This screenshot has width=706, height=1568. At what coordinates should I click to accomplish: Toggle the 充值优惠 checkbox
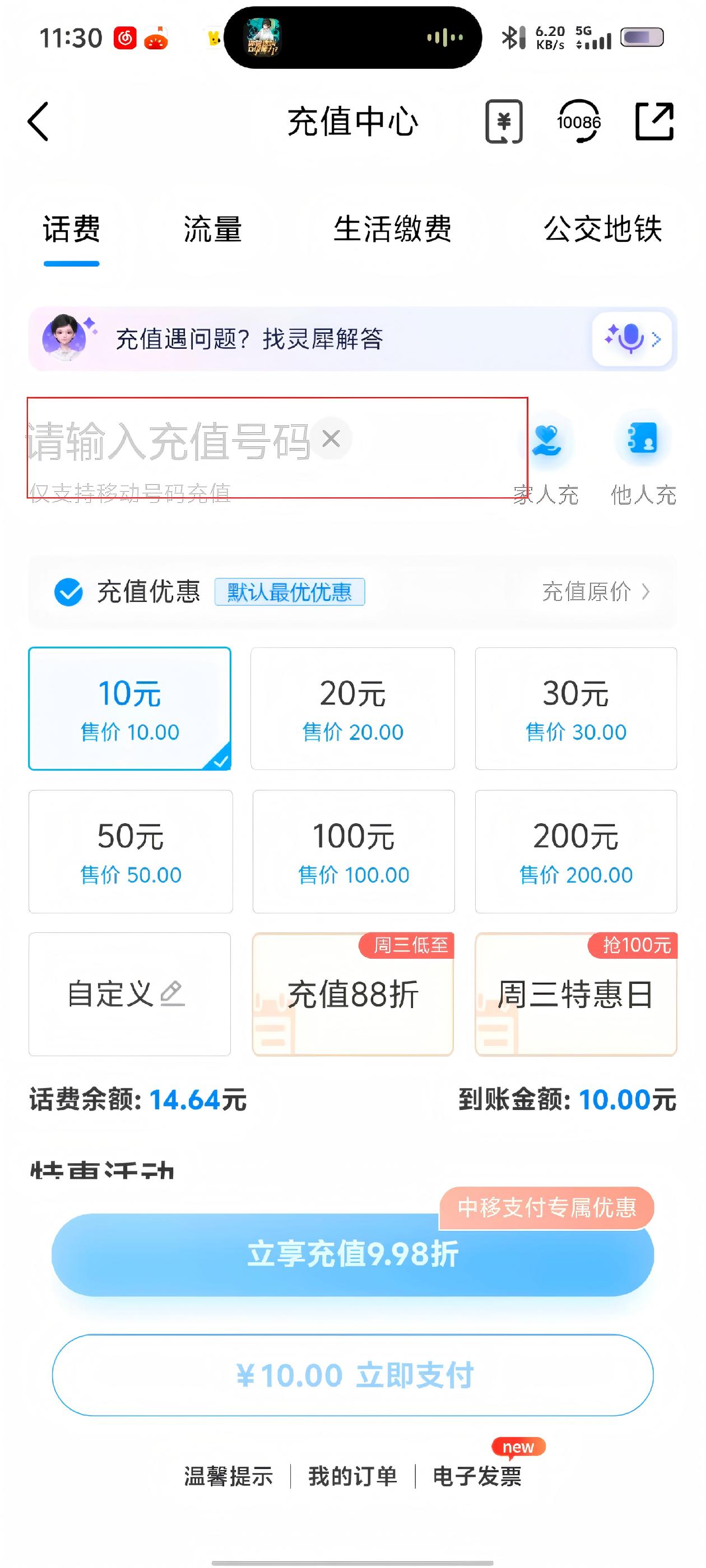(x=68, y=592)
